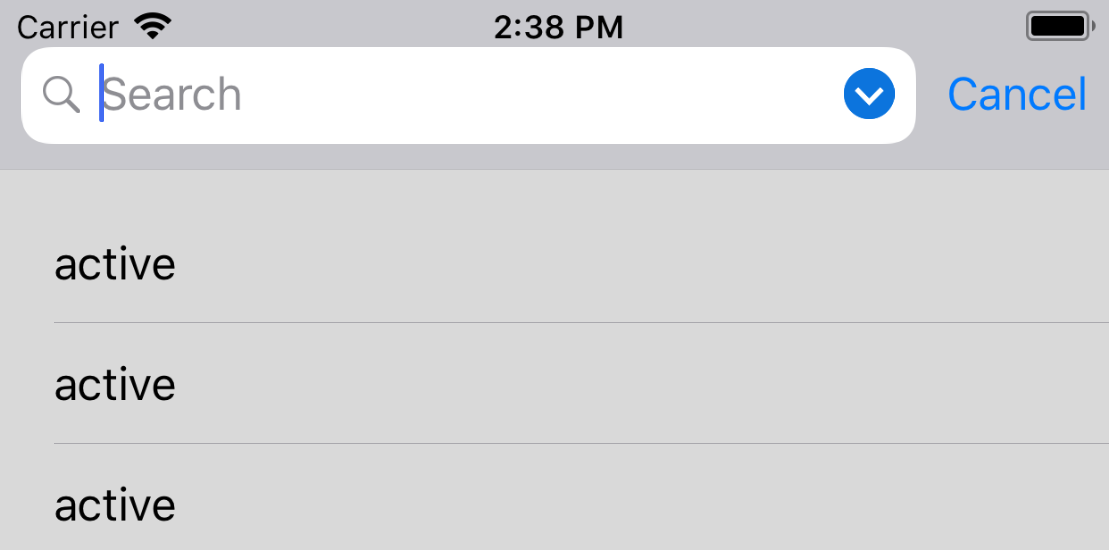Cancel the search
1109x550 pixels.
coord(1016,95)
